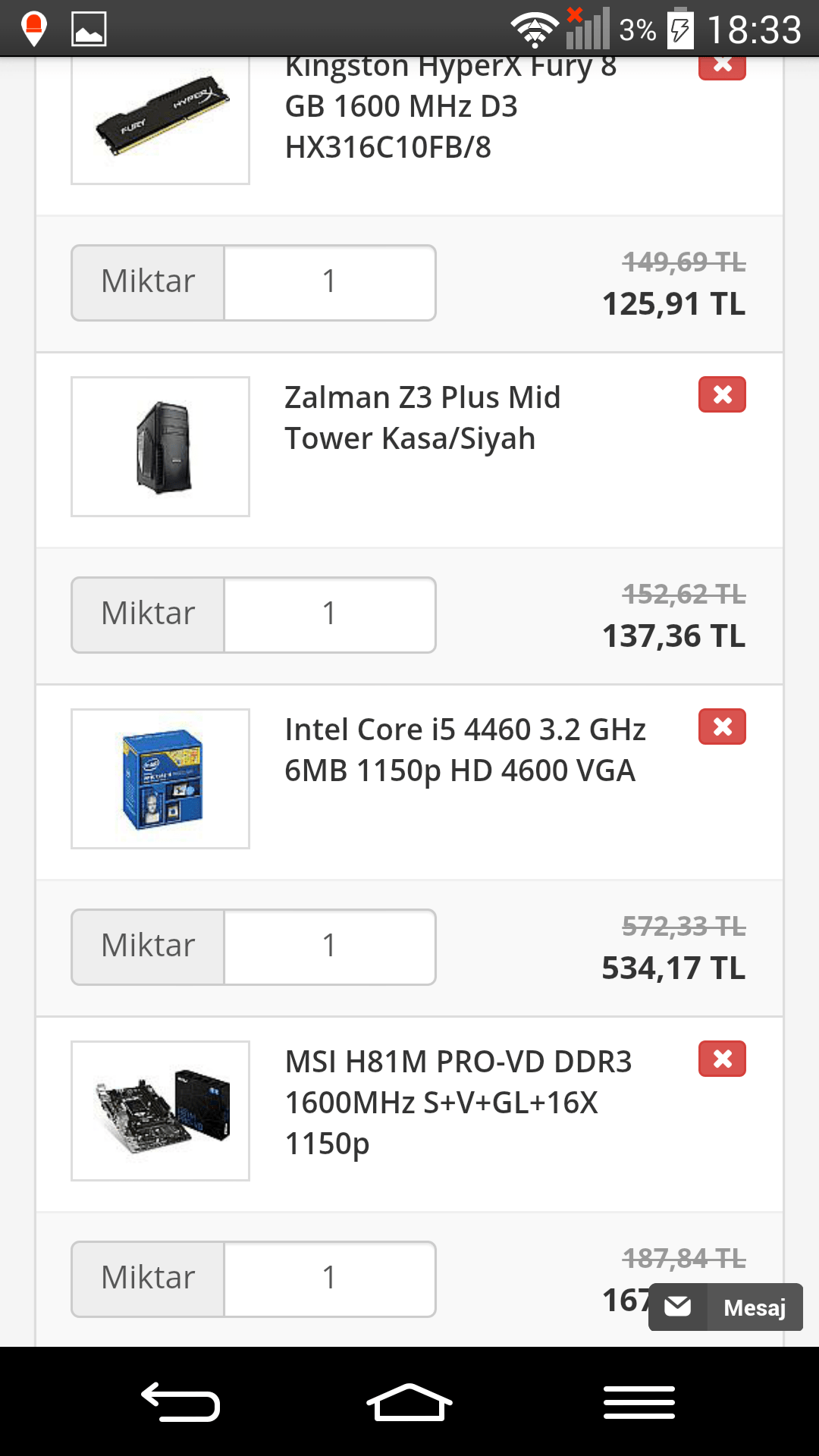Tap the gallery notification icon
Screen dimensions: 819x1456
tap(90, 29)
